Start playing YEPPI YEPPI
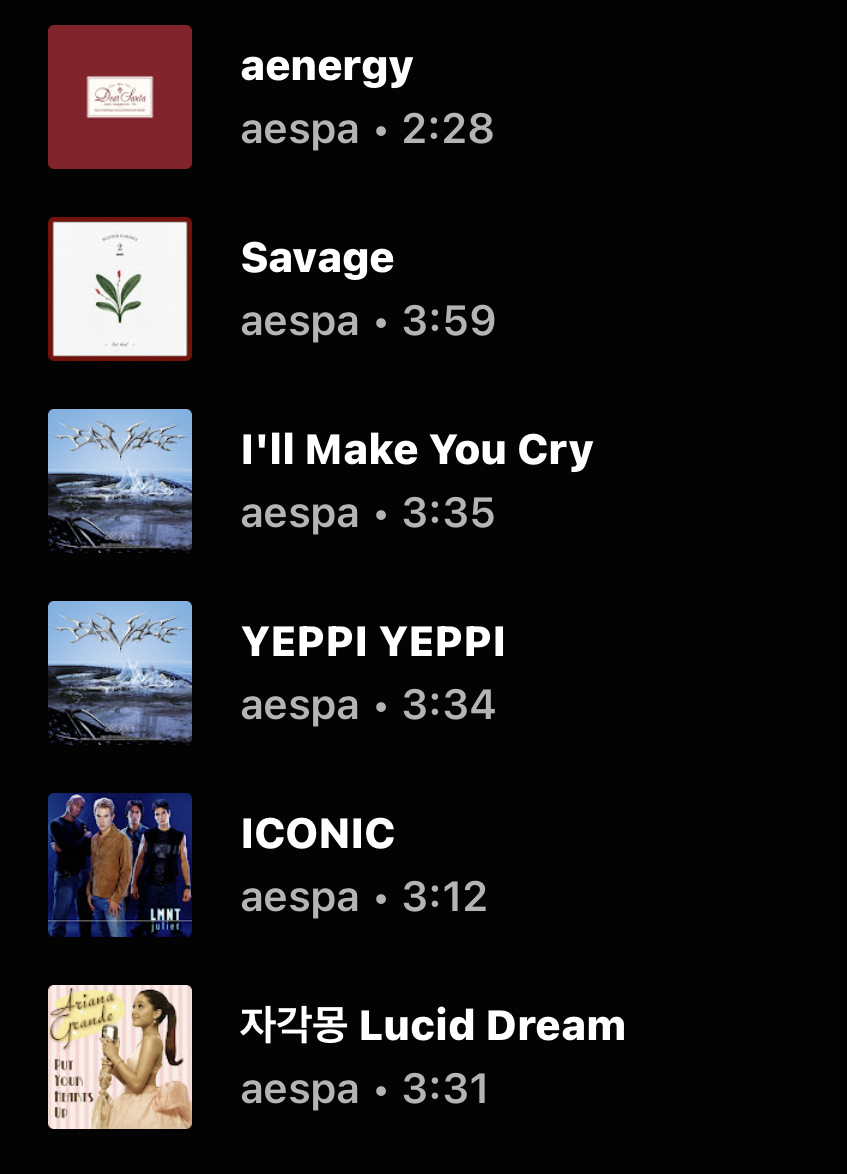 point(372,643)
